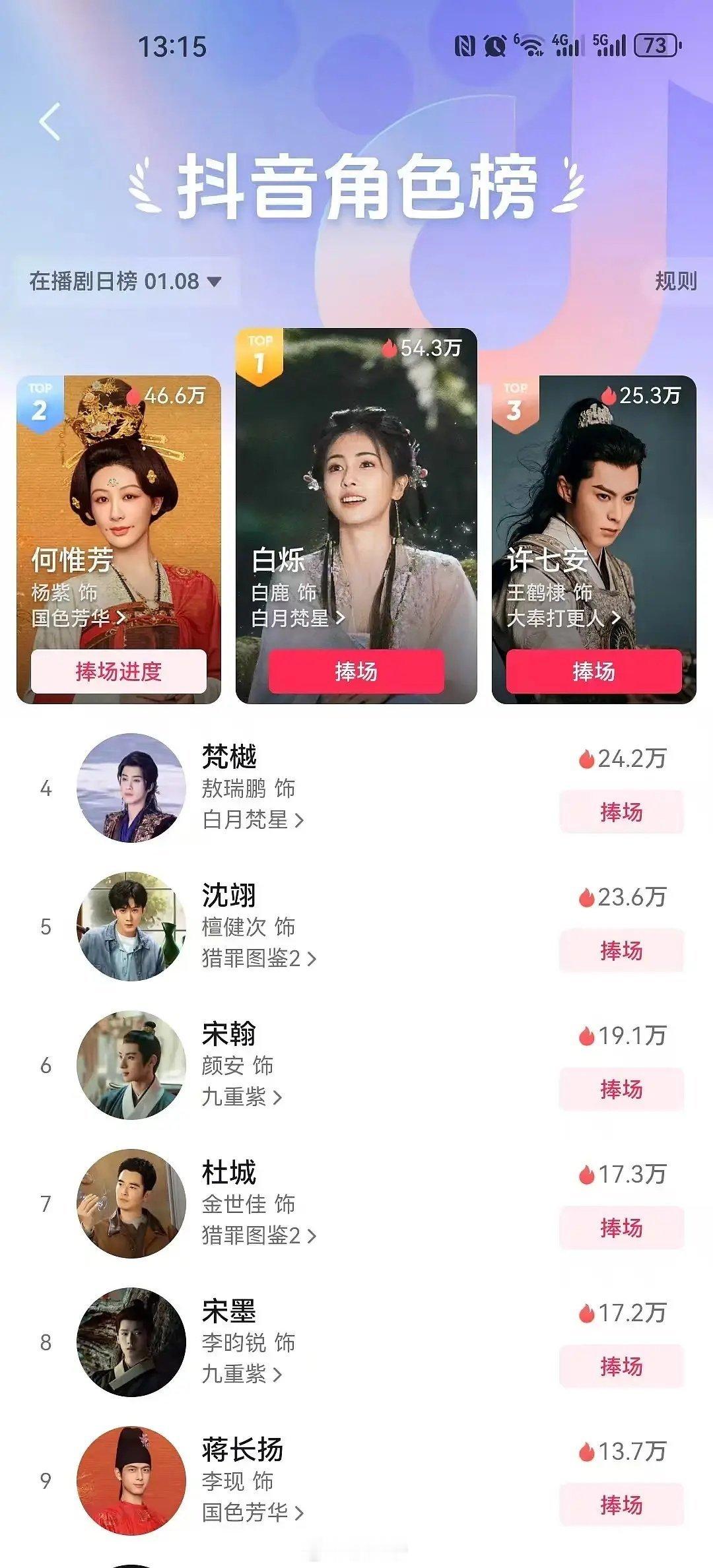
Task: Support 宋翰 with the 捧场 button
Action: [x=621, y=1089]
